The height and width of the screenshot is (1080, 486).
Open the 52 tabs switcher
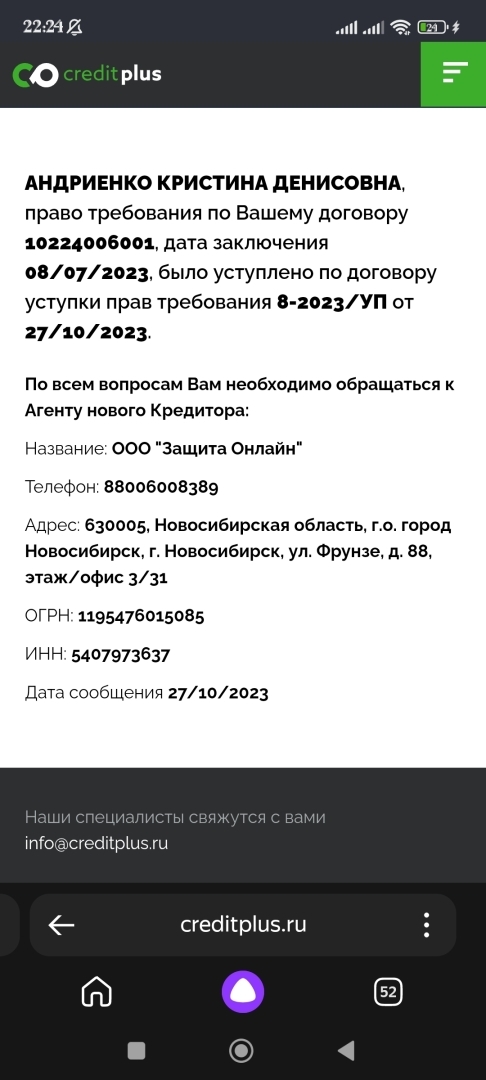tap(388, 993)
